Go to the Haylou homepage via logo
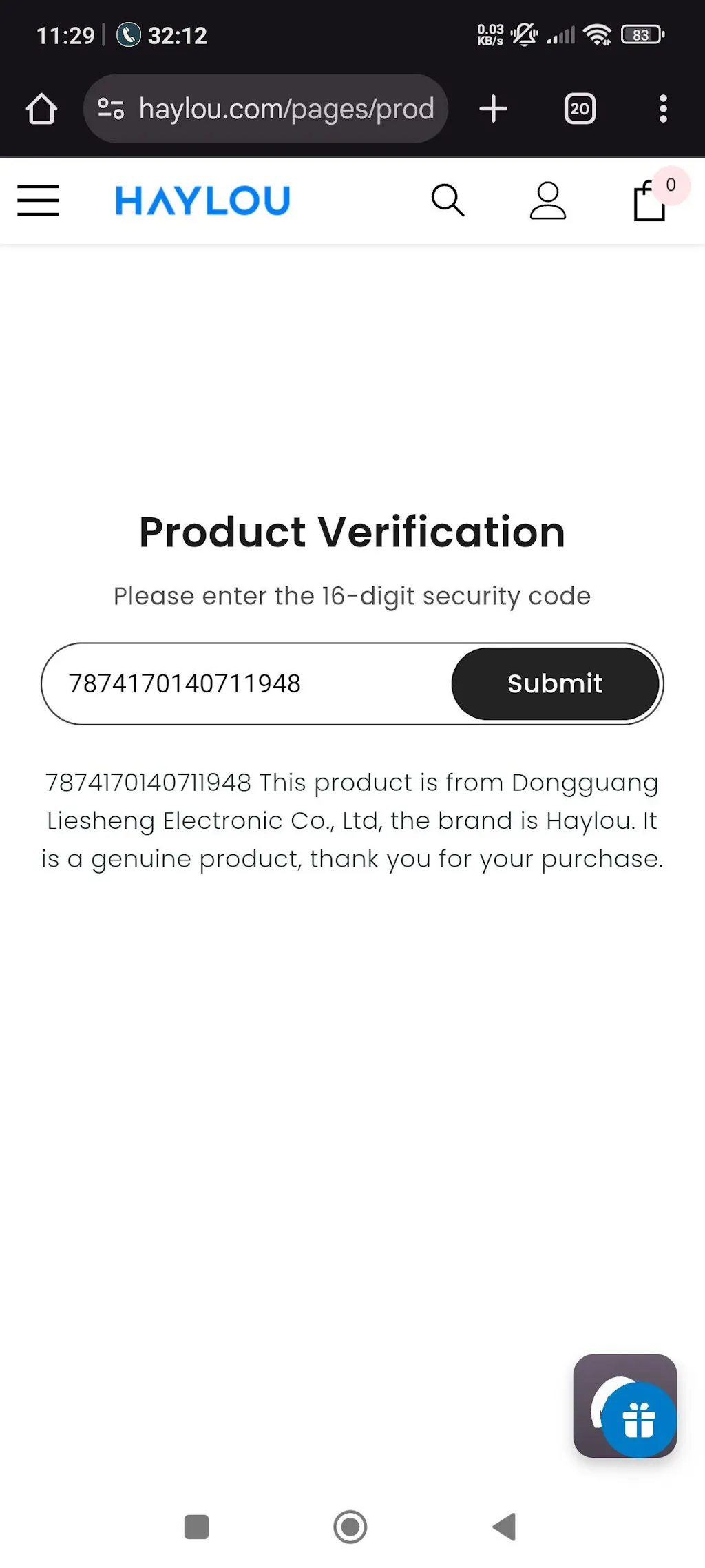This screenshot has width=705, height=1568. click(x=202, y=200)
